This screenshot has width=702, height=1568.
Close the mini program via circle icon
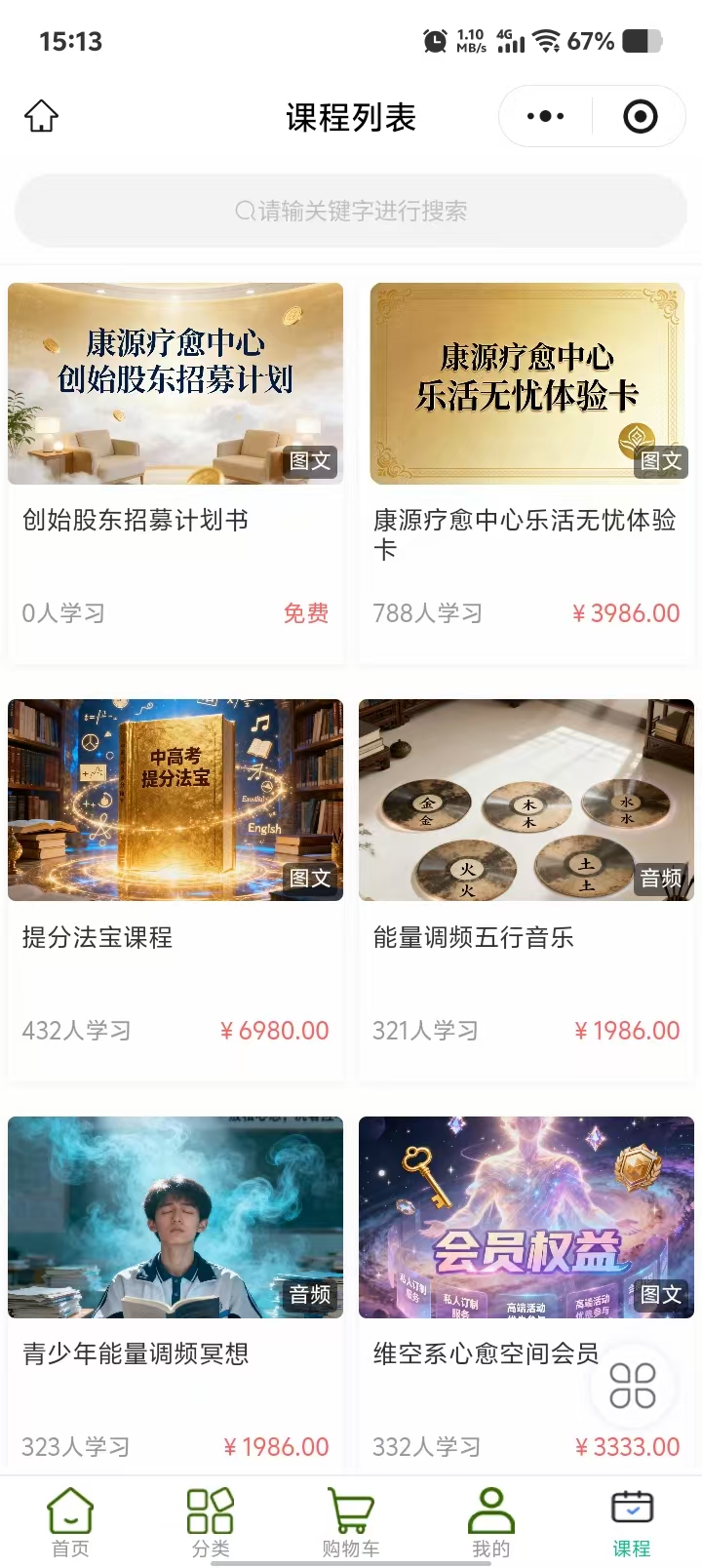[640, 117]
